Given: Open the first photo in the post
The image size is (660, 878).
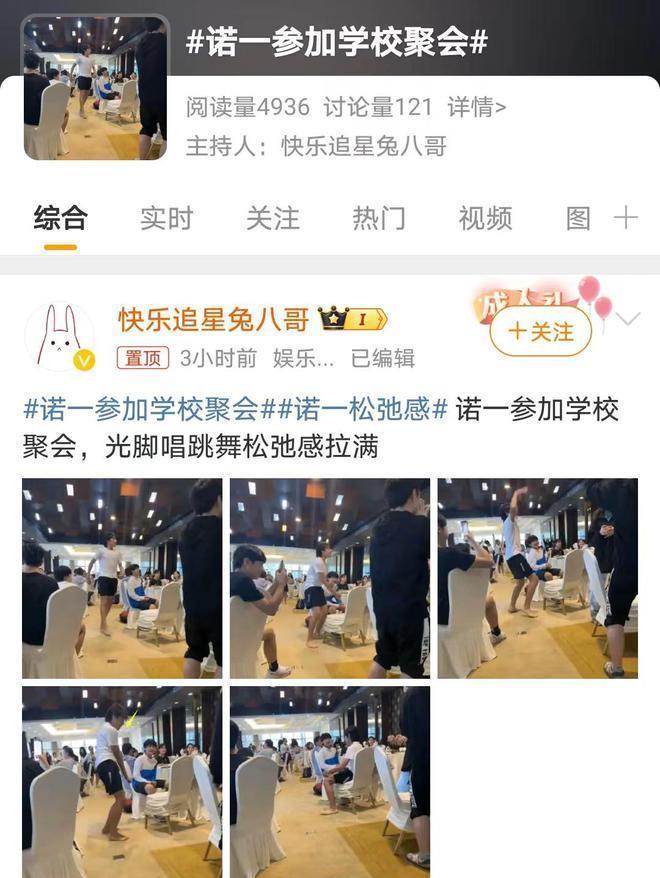Looking at the screenshot, I should 122,578.
